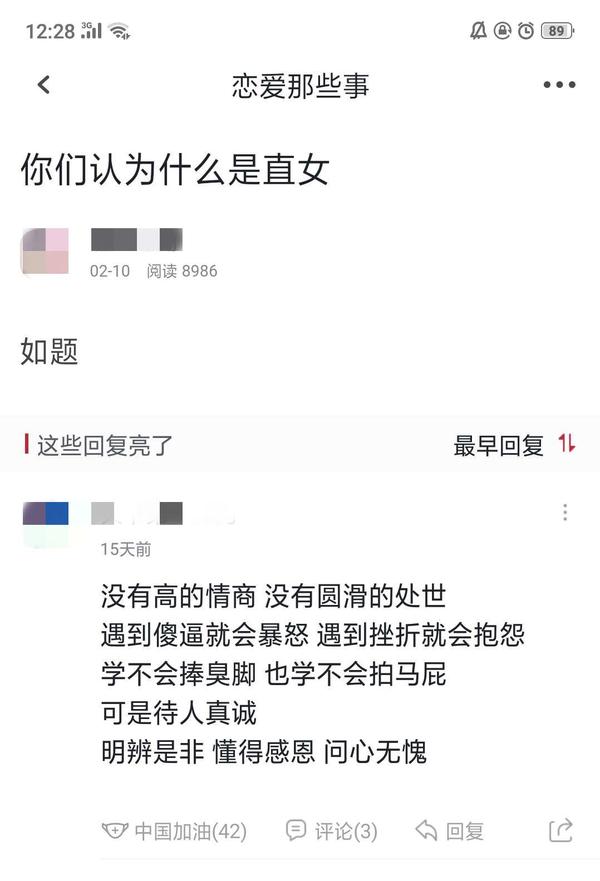600x881 pixels.
Task: Open the three-dot overflow menu
Action: [559, 86]
